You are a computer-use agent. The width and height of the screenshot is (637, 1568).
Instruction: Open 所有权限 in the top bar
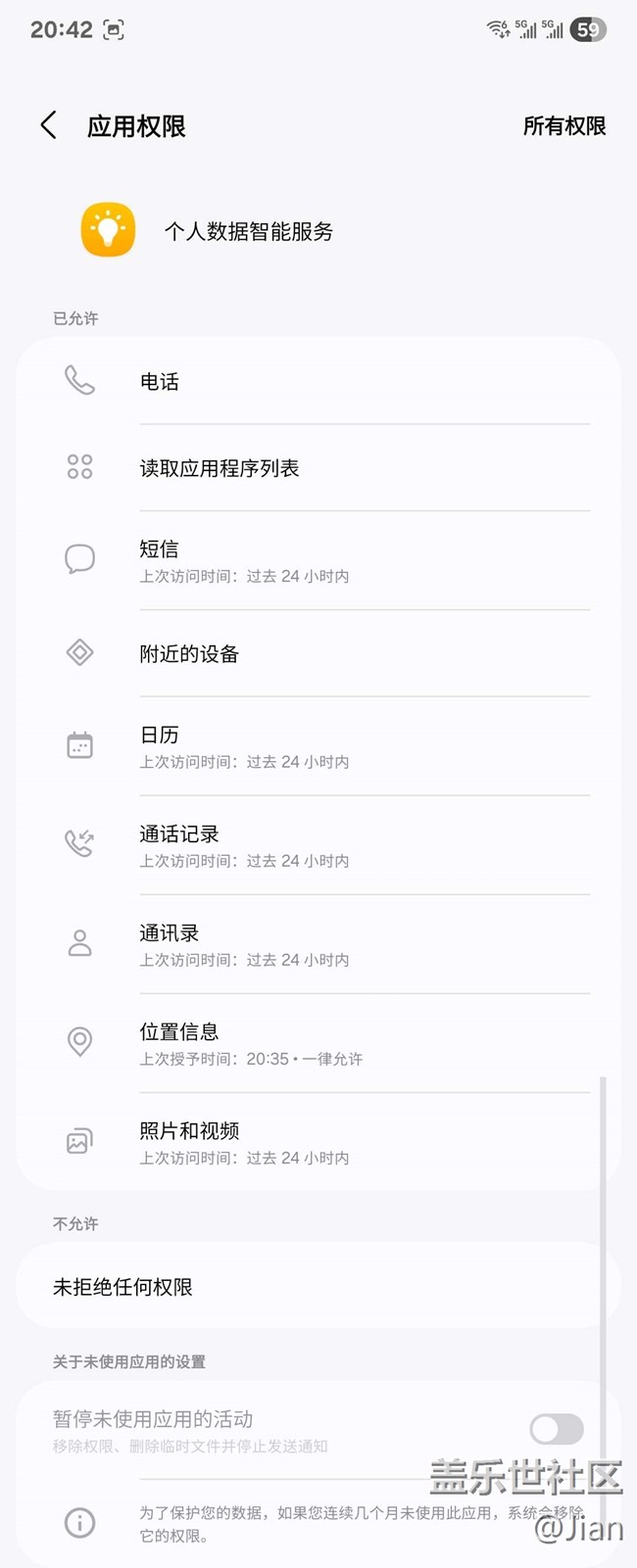click(x=563, y=126)
